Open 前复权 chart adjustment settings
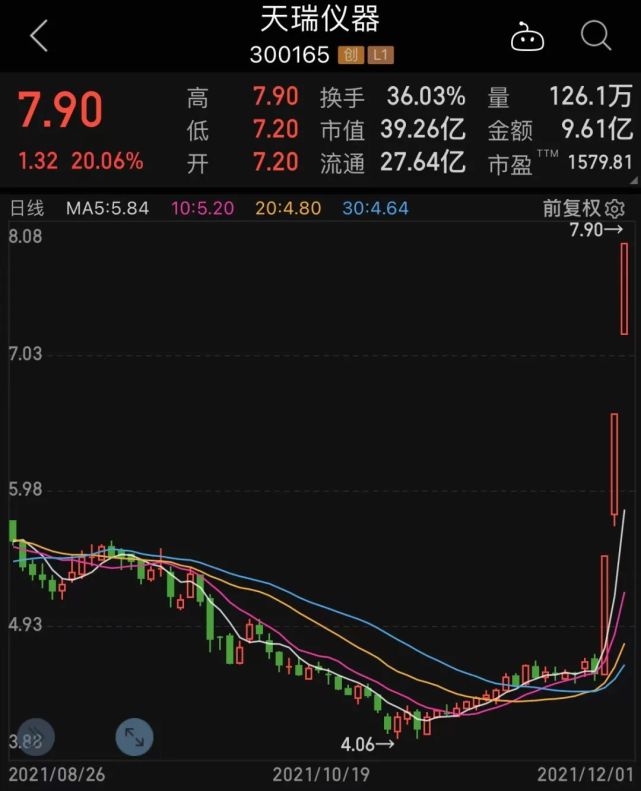The image size is (641, 791). 583,208
